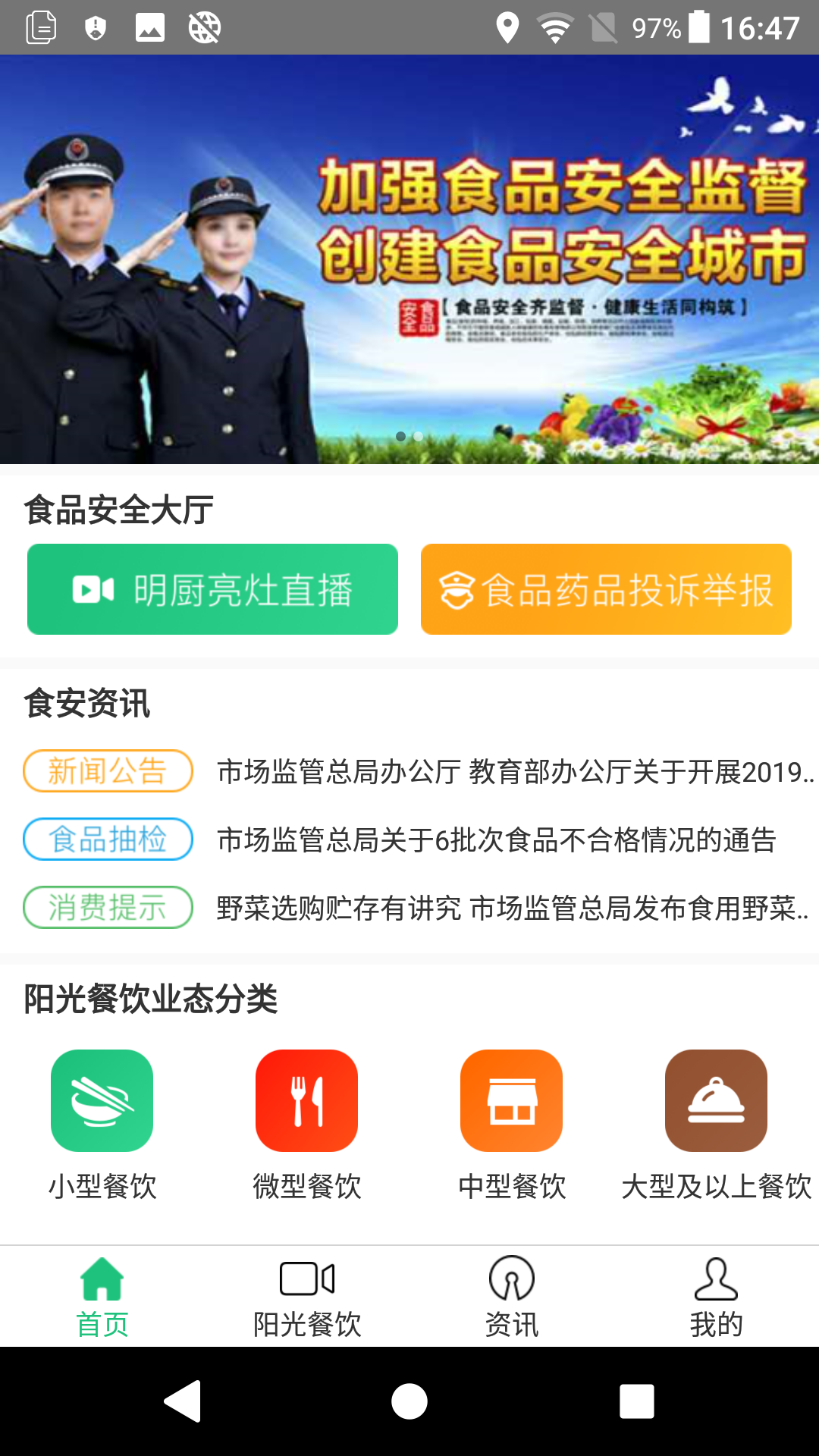Tap the system home button
Screen dimensions: 819x1456
pyautogui.click(x=409, y=1401)
